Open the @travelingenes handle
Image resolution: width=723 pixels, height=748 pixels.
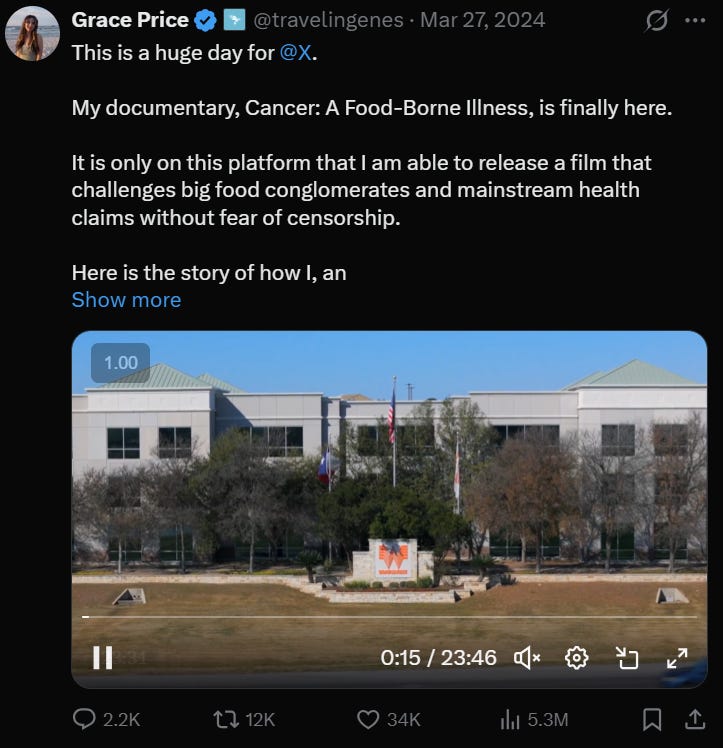[x=328, y=20]
